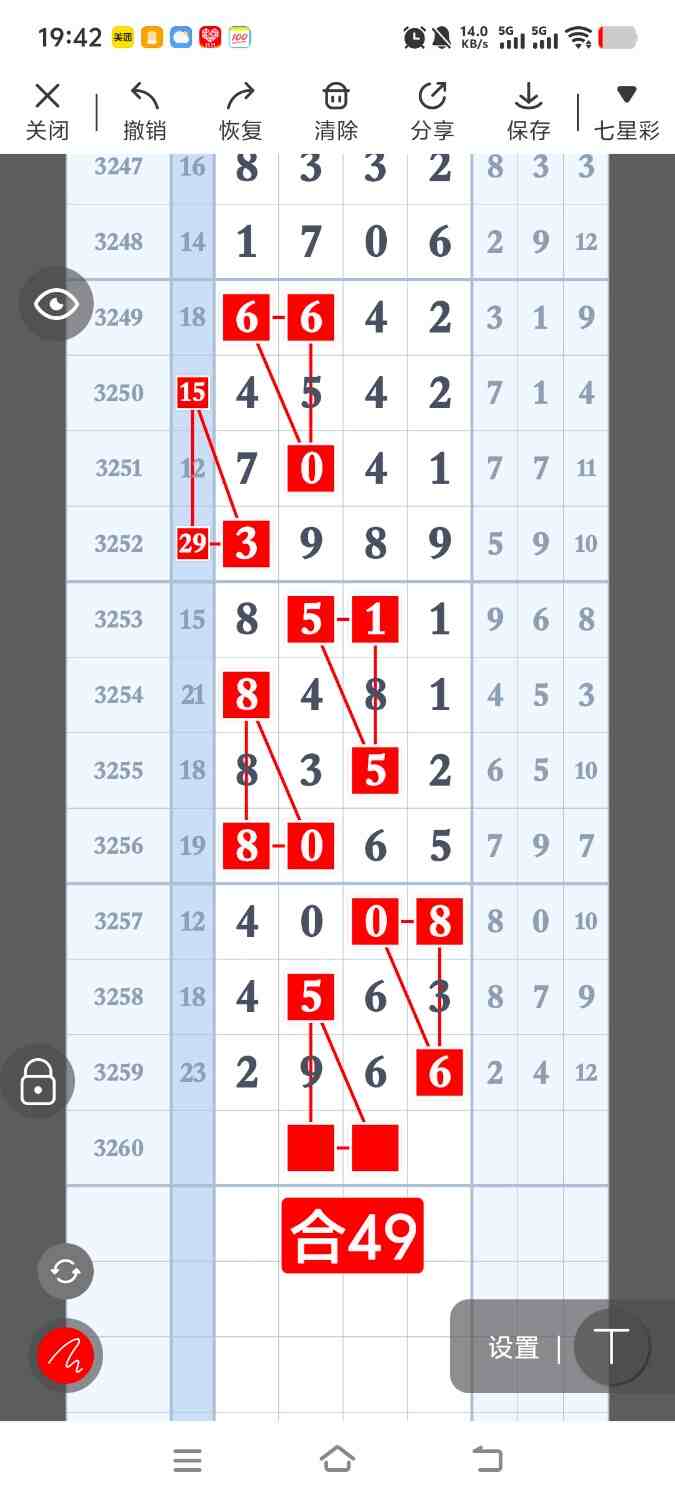Go back with system back button

coord(487,1460)
